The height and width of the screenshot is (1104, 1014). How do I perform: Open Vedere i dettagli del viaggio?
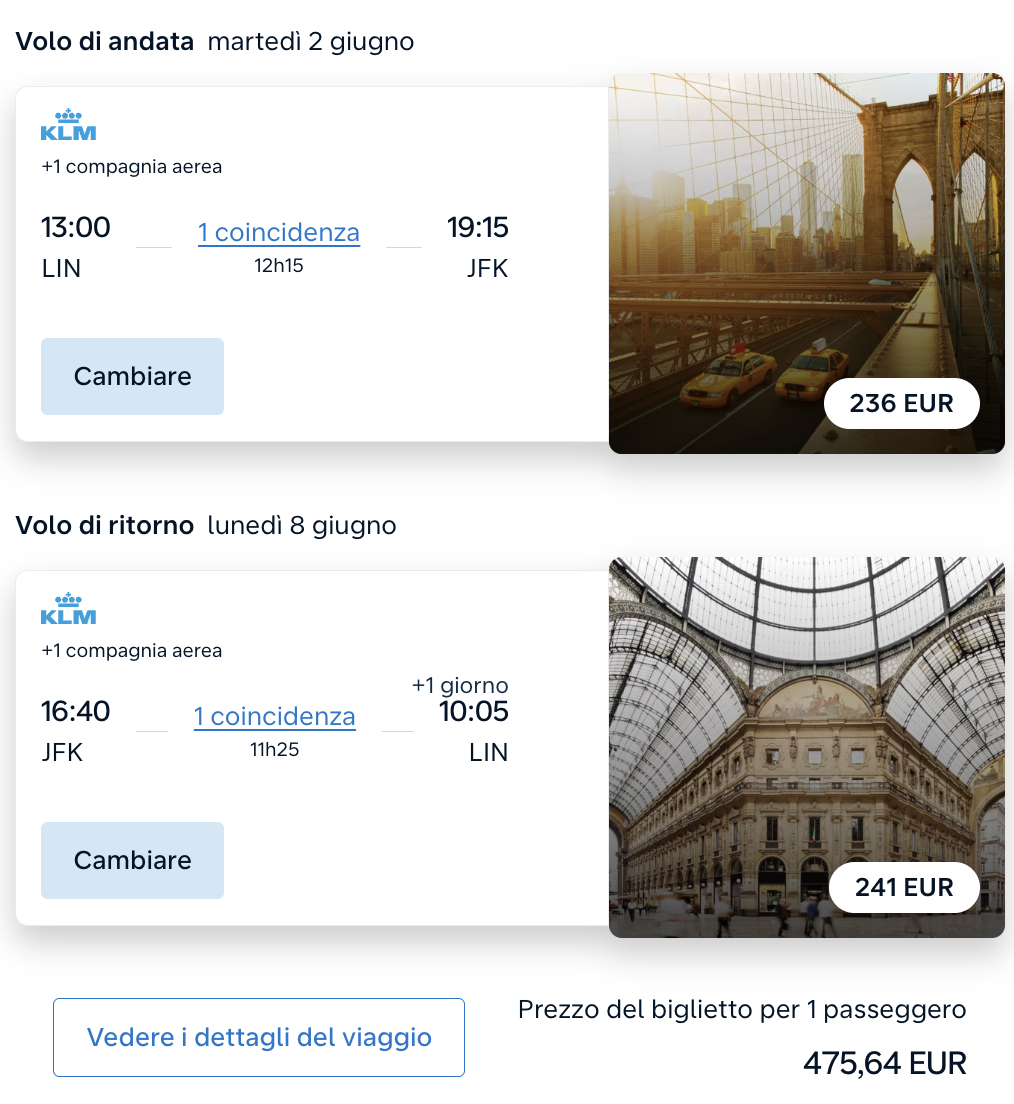pos(258,1037)
